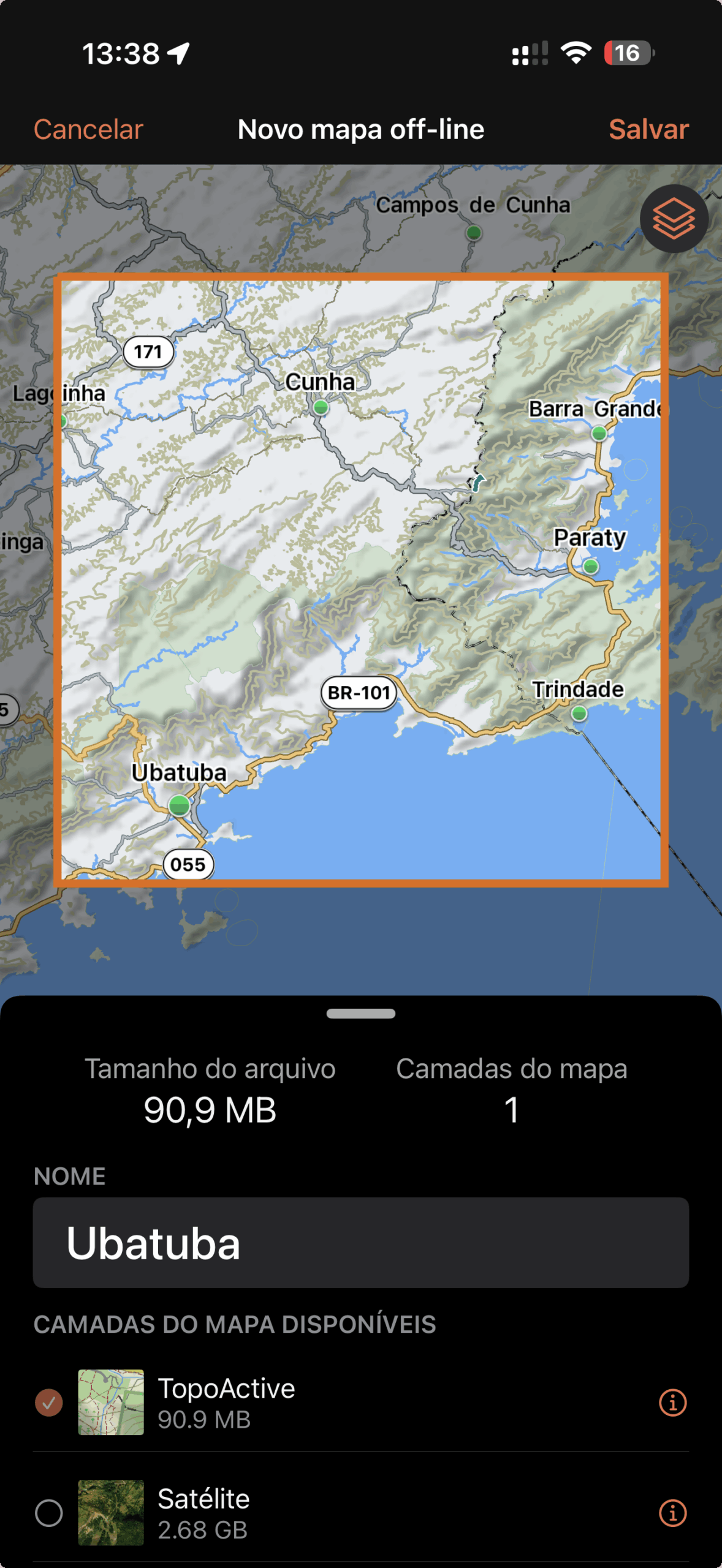Screen dimensions: 722x1568
Task: Cancel the new offline map
Action: [88, 130]
